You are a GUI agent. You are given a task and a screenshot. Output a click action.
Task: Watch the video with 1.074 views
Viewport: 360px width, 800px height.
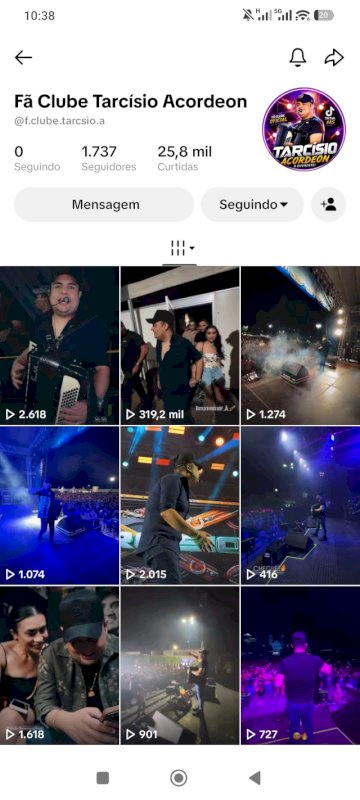60,506
